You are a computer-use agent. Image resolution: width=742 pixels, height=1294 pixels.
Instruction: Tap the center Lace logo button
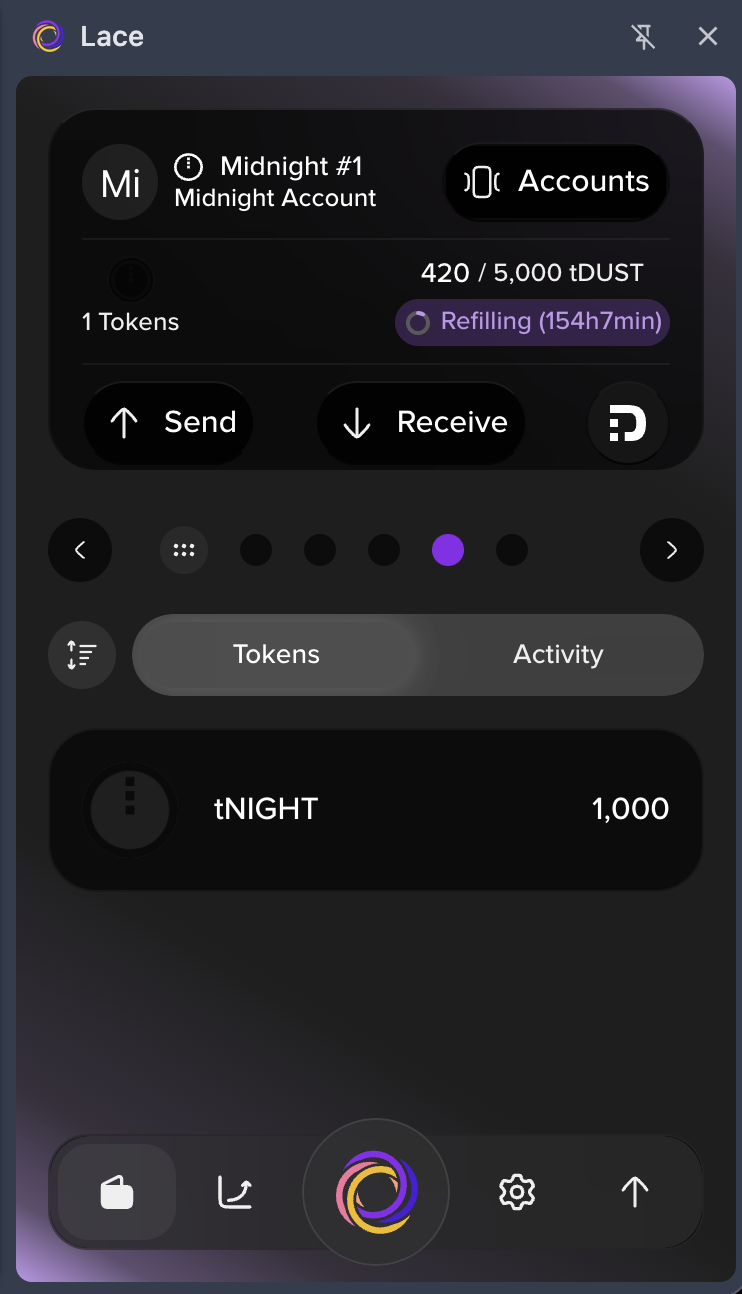click(376, 1192)
